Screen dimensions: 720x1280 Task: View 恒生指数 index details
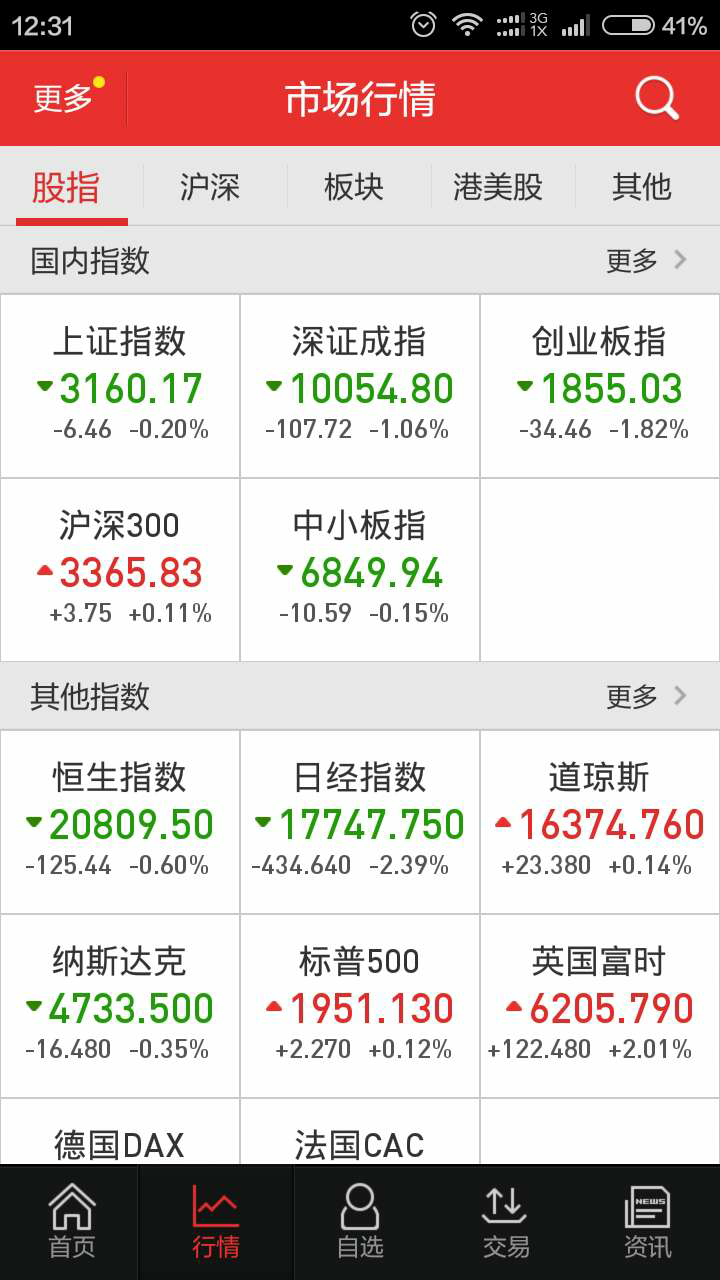coord(120,822)
